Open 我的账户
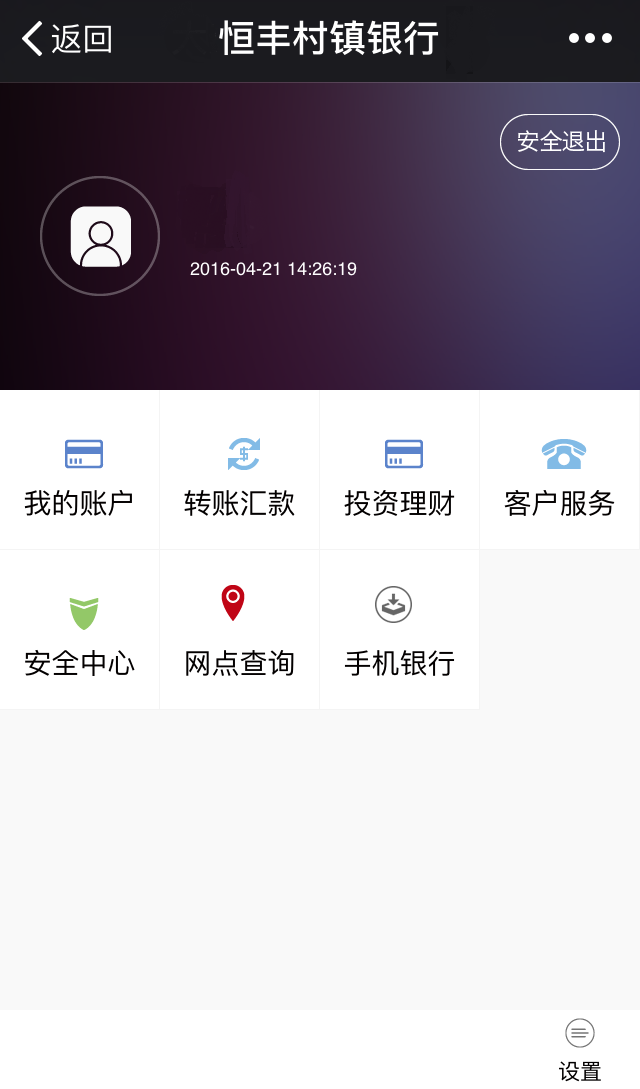 click(79, 470)
